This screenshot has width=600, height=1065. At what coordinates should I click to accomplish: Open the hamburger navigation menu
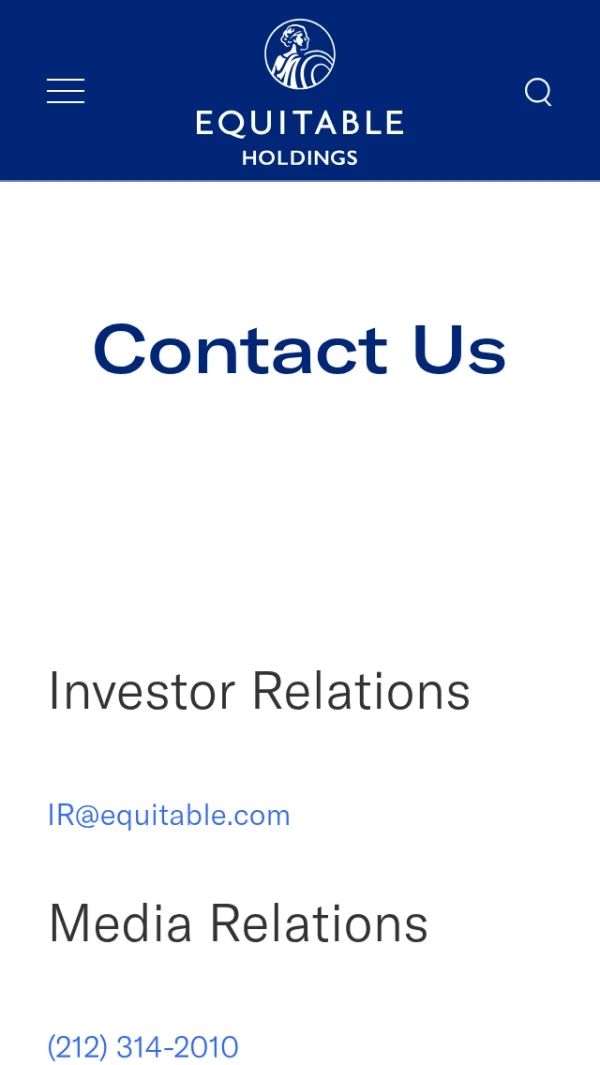coord(66,91)
